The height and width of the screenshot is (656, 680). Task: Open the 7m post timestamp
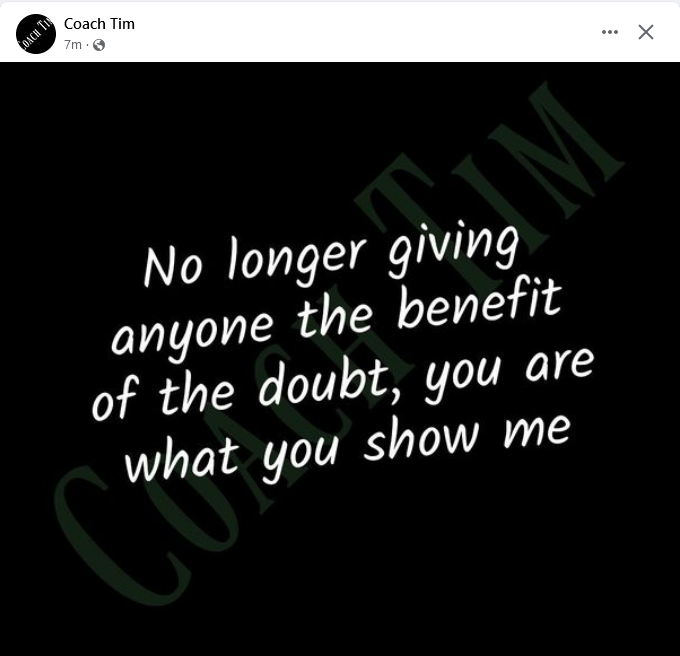[72, 45]
